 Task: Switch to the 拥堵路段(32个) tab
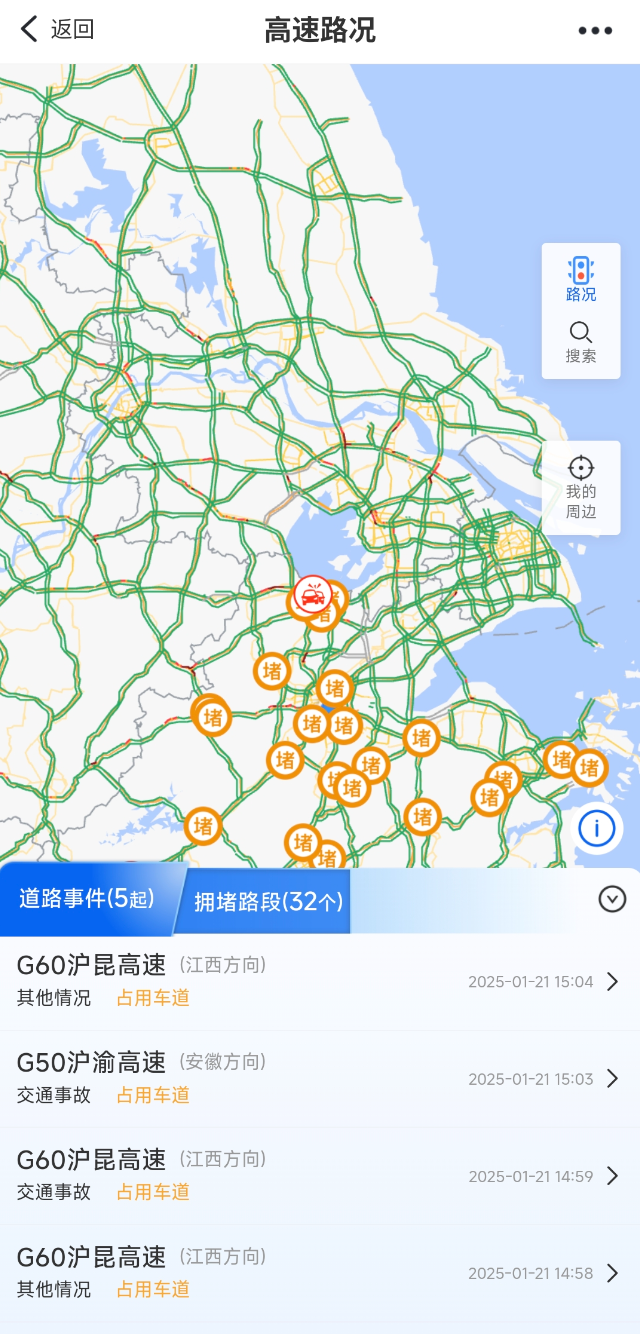[268, 901]
